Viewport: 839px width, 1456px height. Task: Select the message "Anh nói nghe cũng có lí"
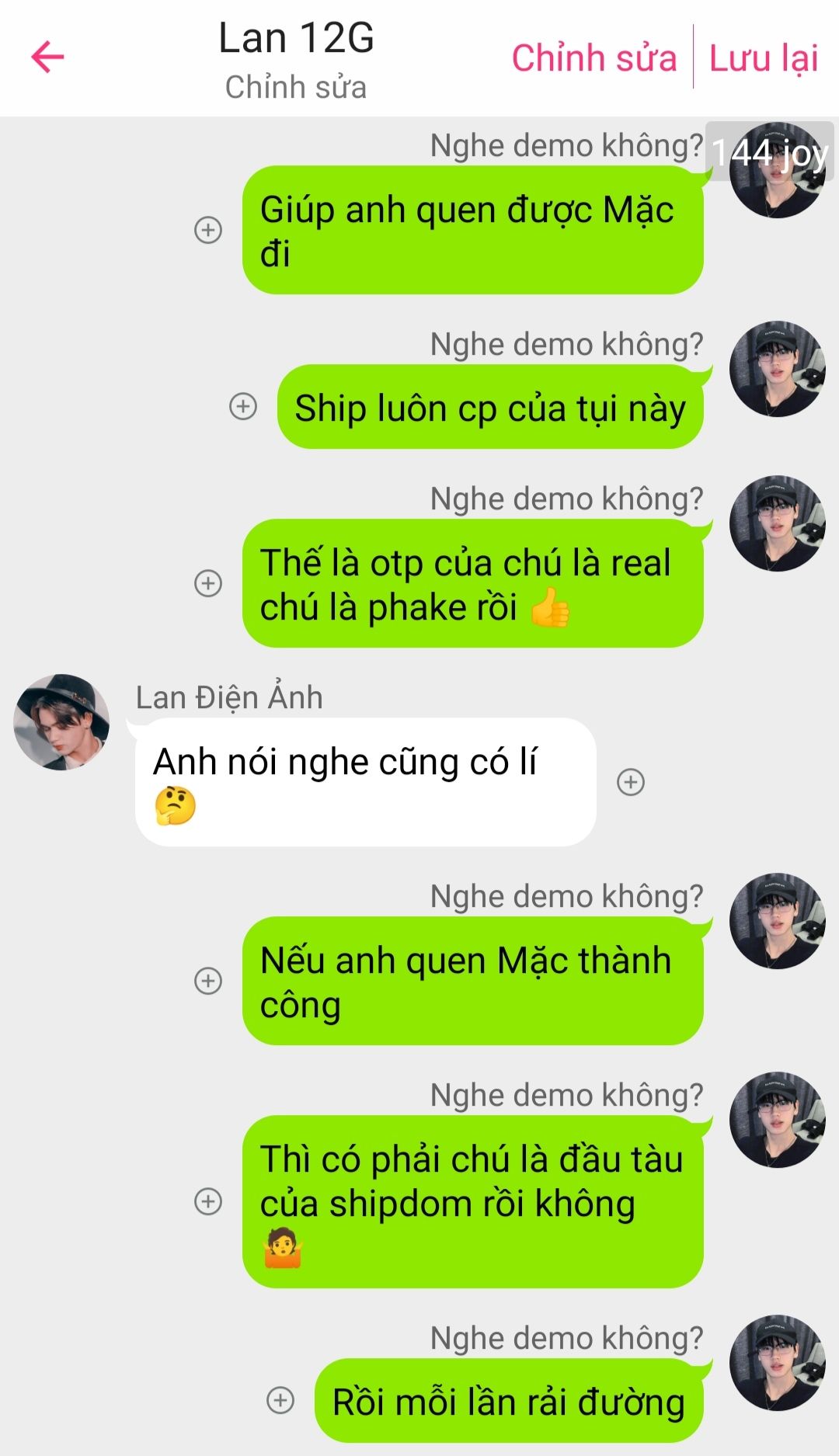tap(365, 781)
